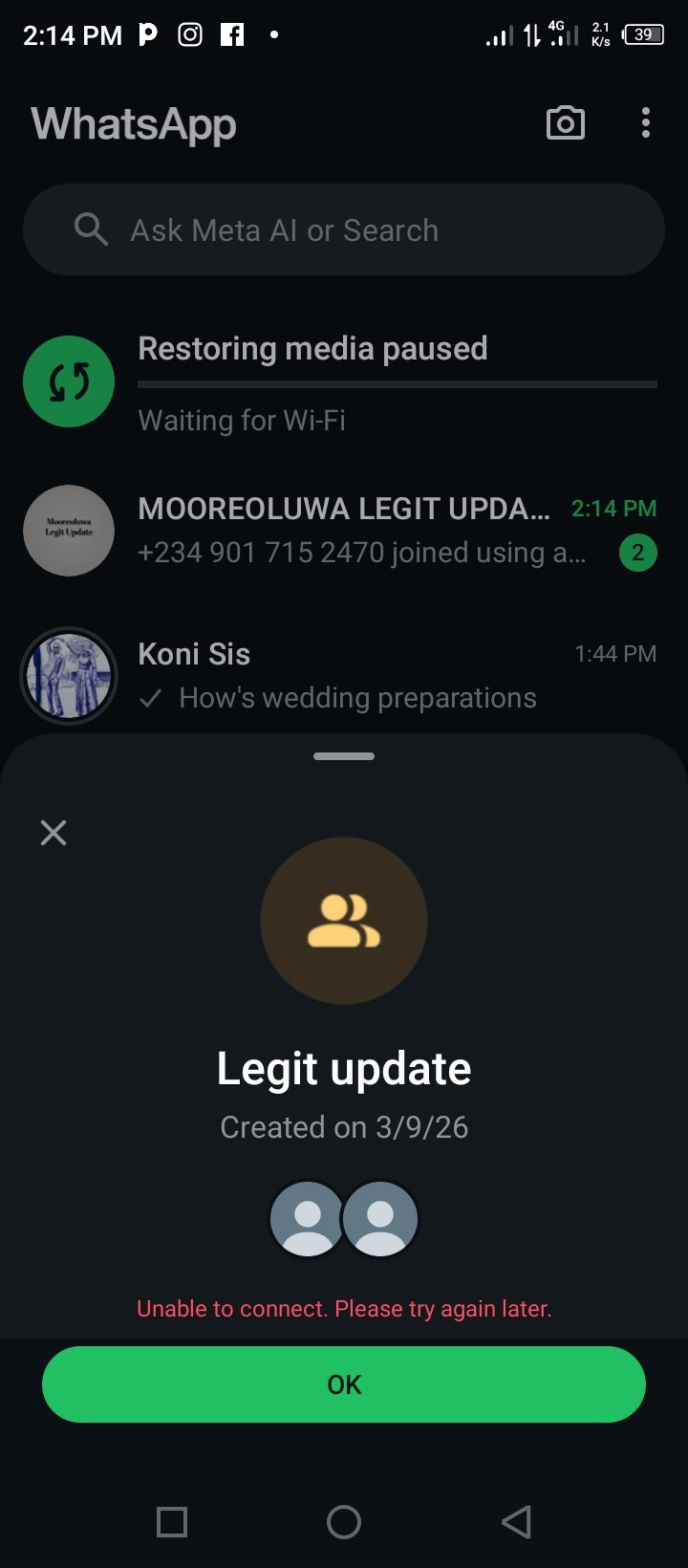Viewport: 688px width, 1568px height.
Task: Tap the Ask Meta AI or Search field
Action: [344, 230]
